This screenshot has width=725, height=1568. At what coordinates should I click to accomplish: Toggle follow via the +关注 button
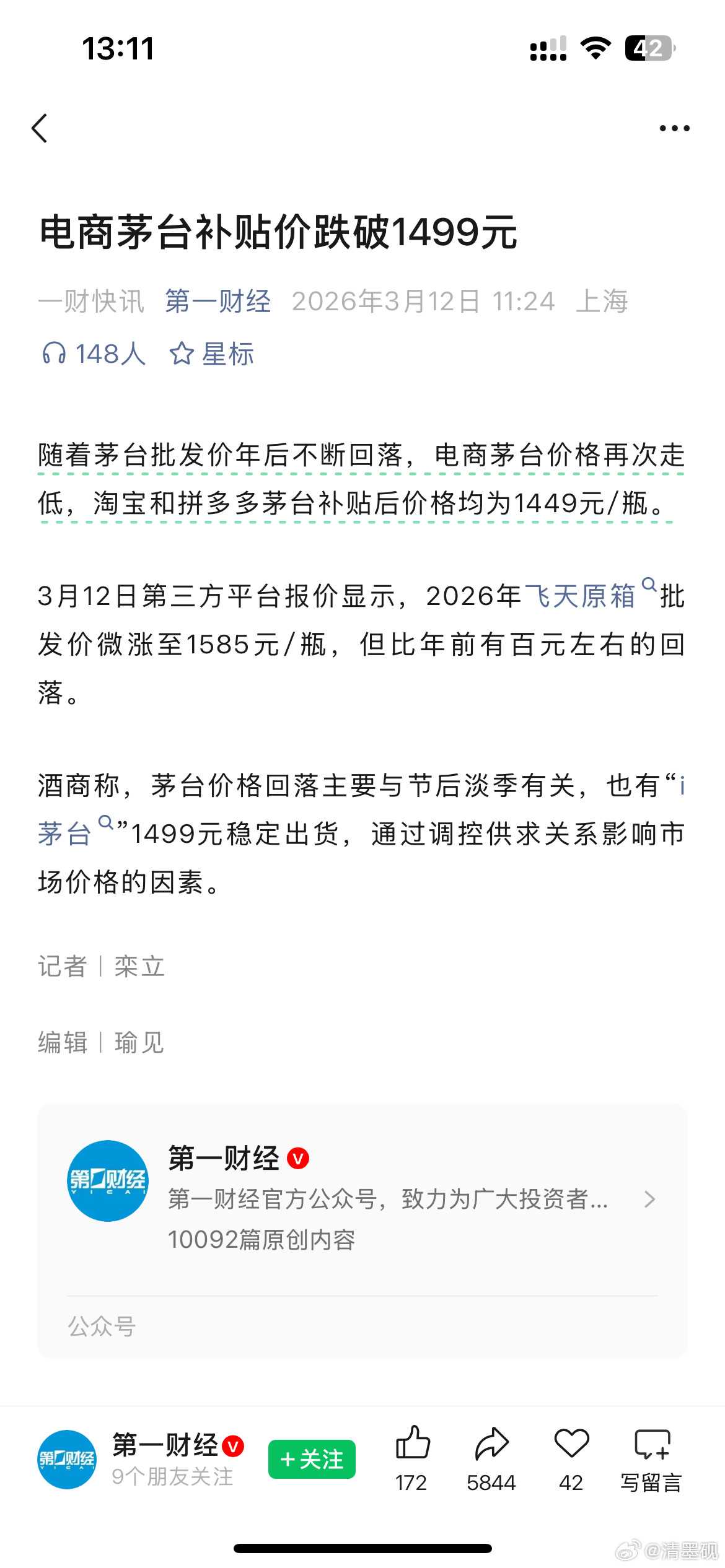pyautogui.click(x=312, y=1460)
